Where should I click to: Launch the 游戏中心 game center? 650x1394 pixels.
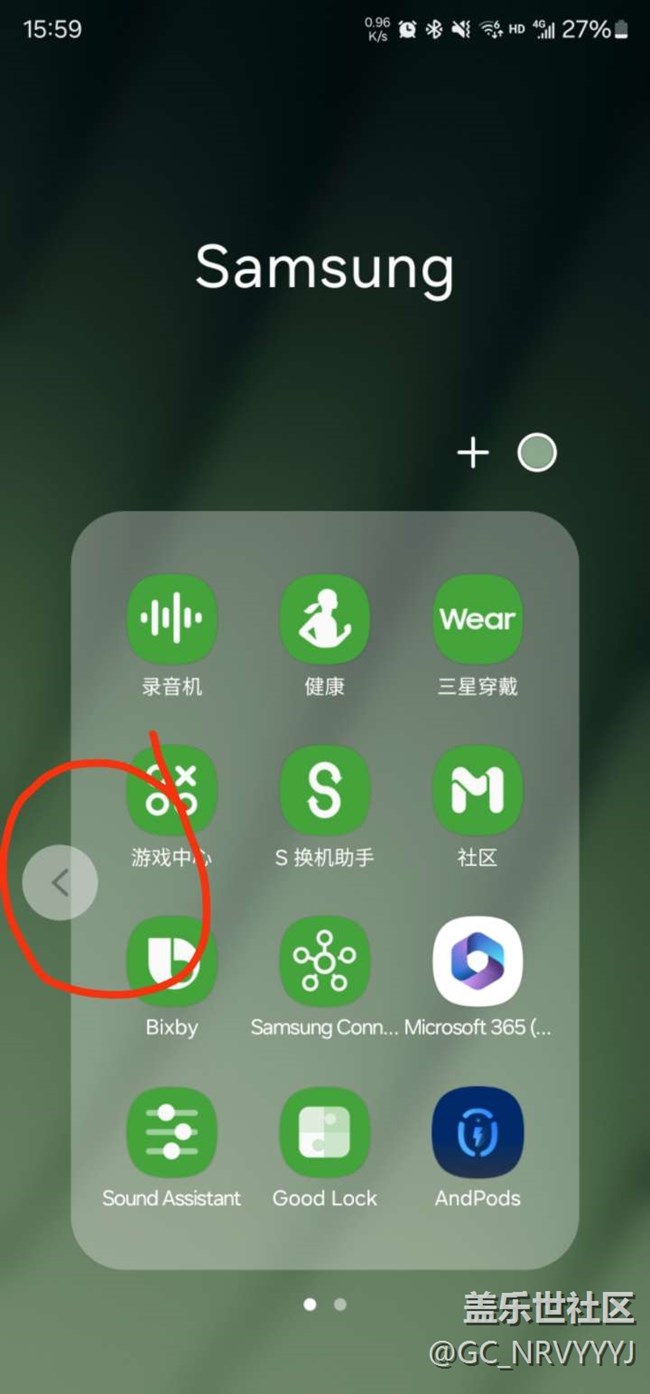[x=172, y=792]
